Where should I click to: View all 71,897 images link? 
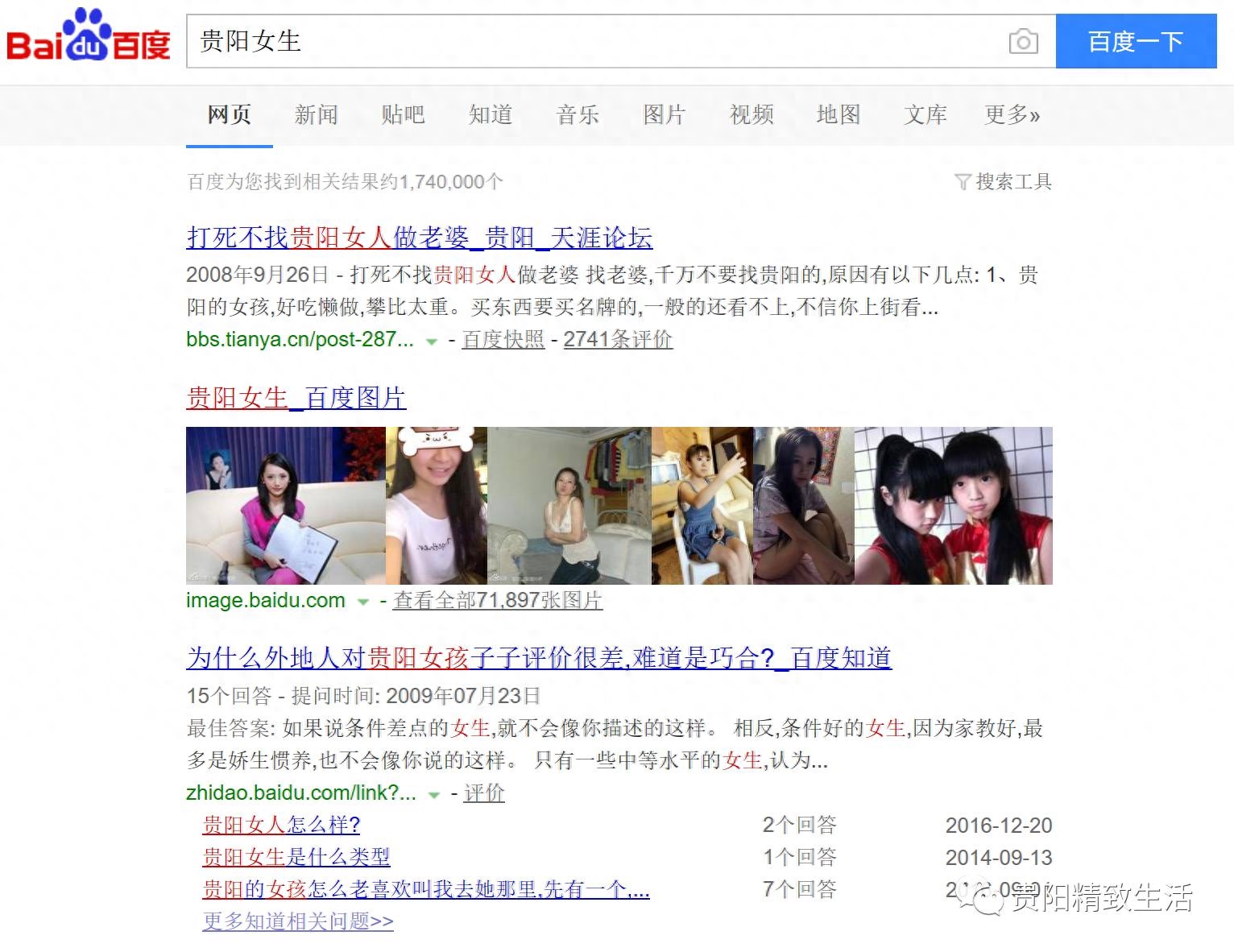(x=498, y=601)
